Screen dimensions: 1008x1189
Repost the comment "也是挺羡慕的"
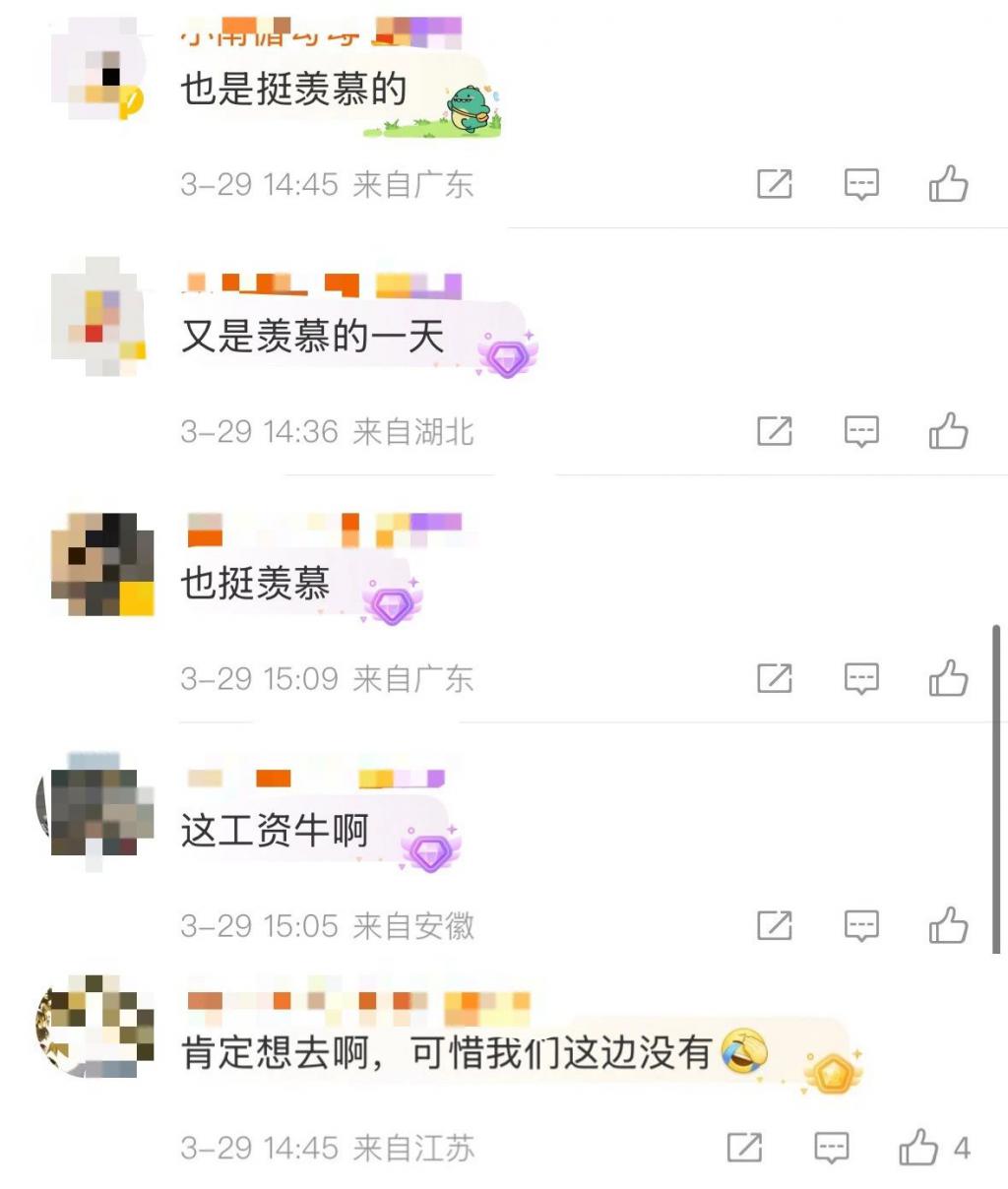(775, 184)
